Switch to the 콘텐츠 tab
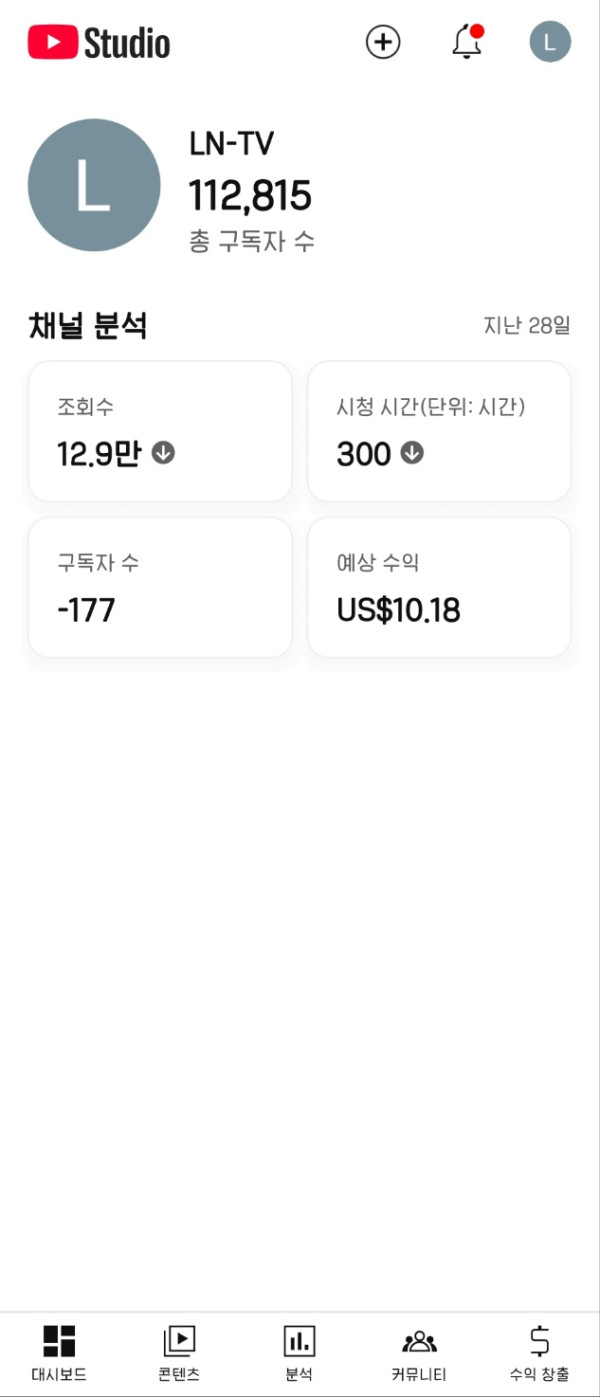 point(179,1353)
